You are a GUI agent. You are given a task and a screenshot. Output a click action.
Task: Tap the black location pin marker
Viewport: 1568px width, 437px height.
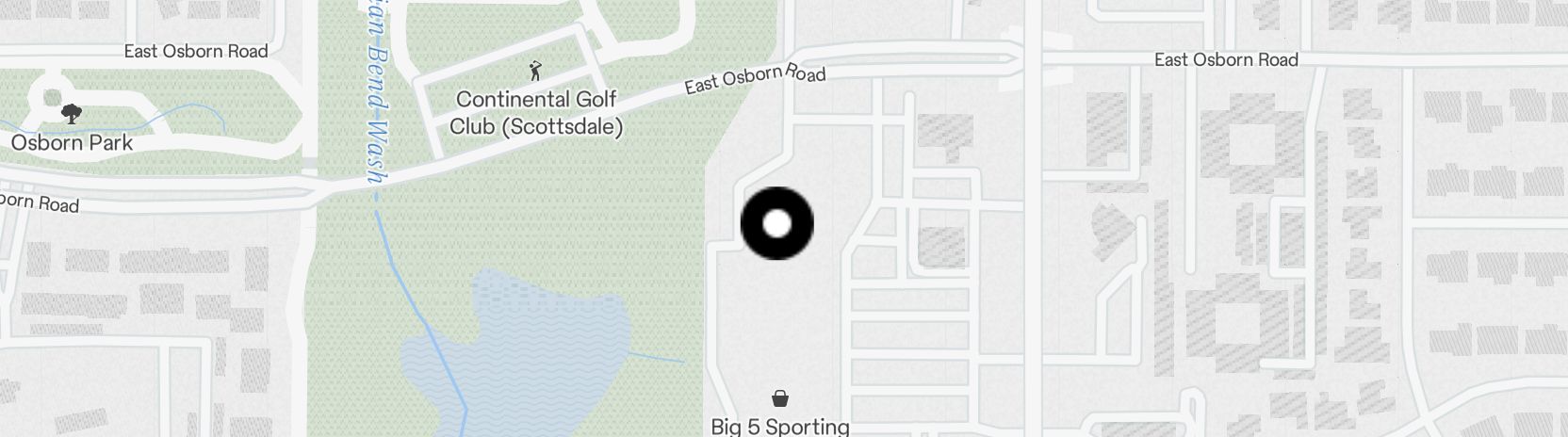click(x=776, y=224)
